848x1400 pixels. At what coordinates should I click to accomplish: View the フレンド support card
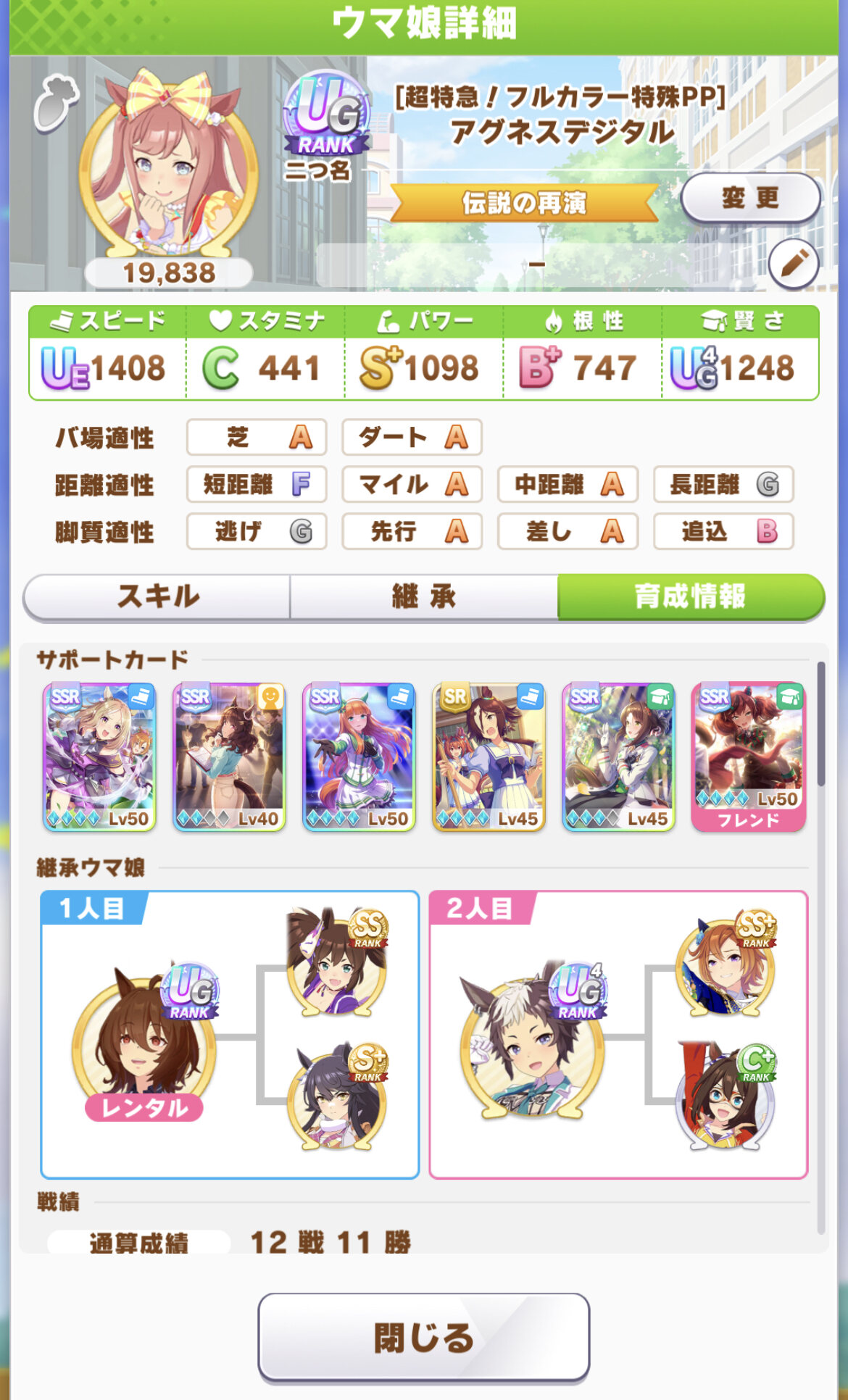(748, 757)
